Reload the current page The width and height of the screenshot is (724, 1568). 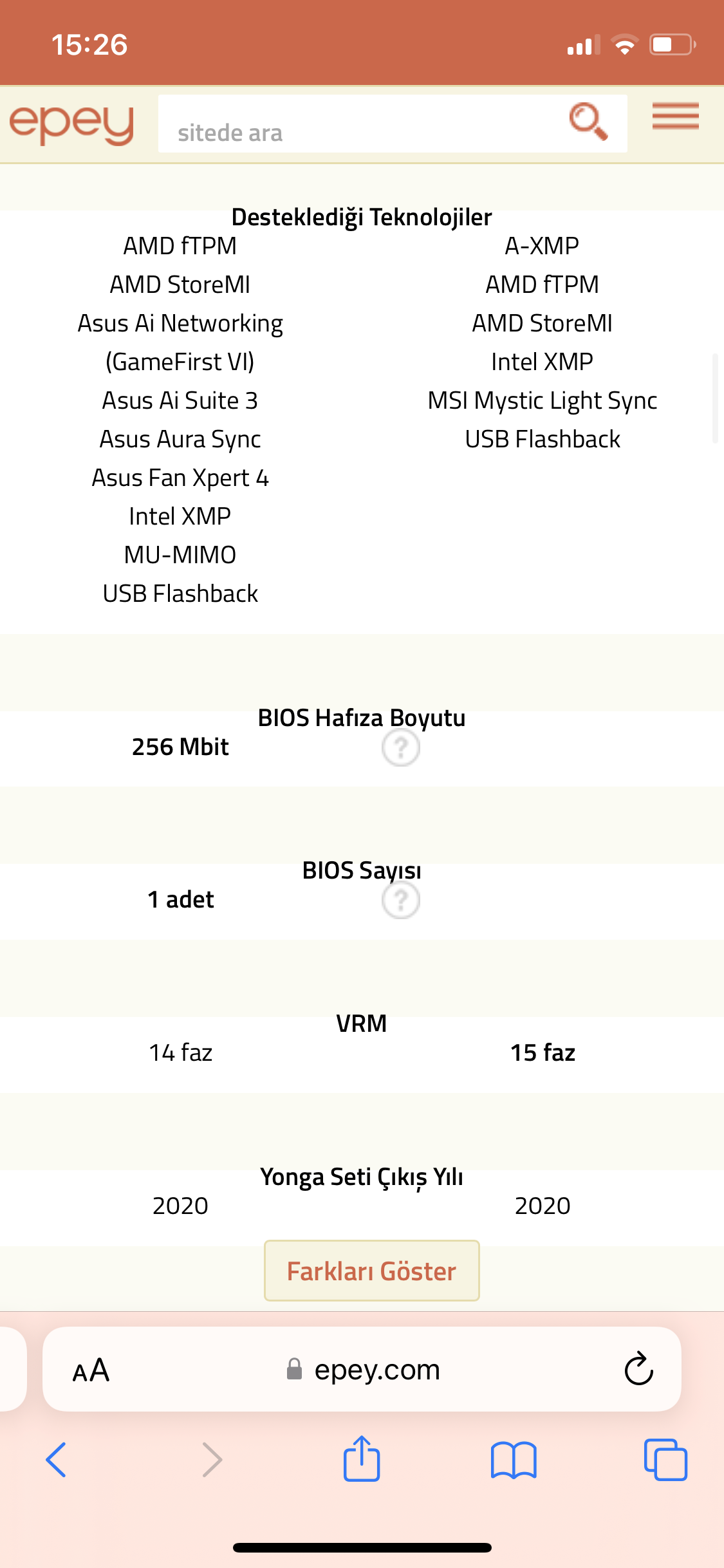638,1368
